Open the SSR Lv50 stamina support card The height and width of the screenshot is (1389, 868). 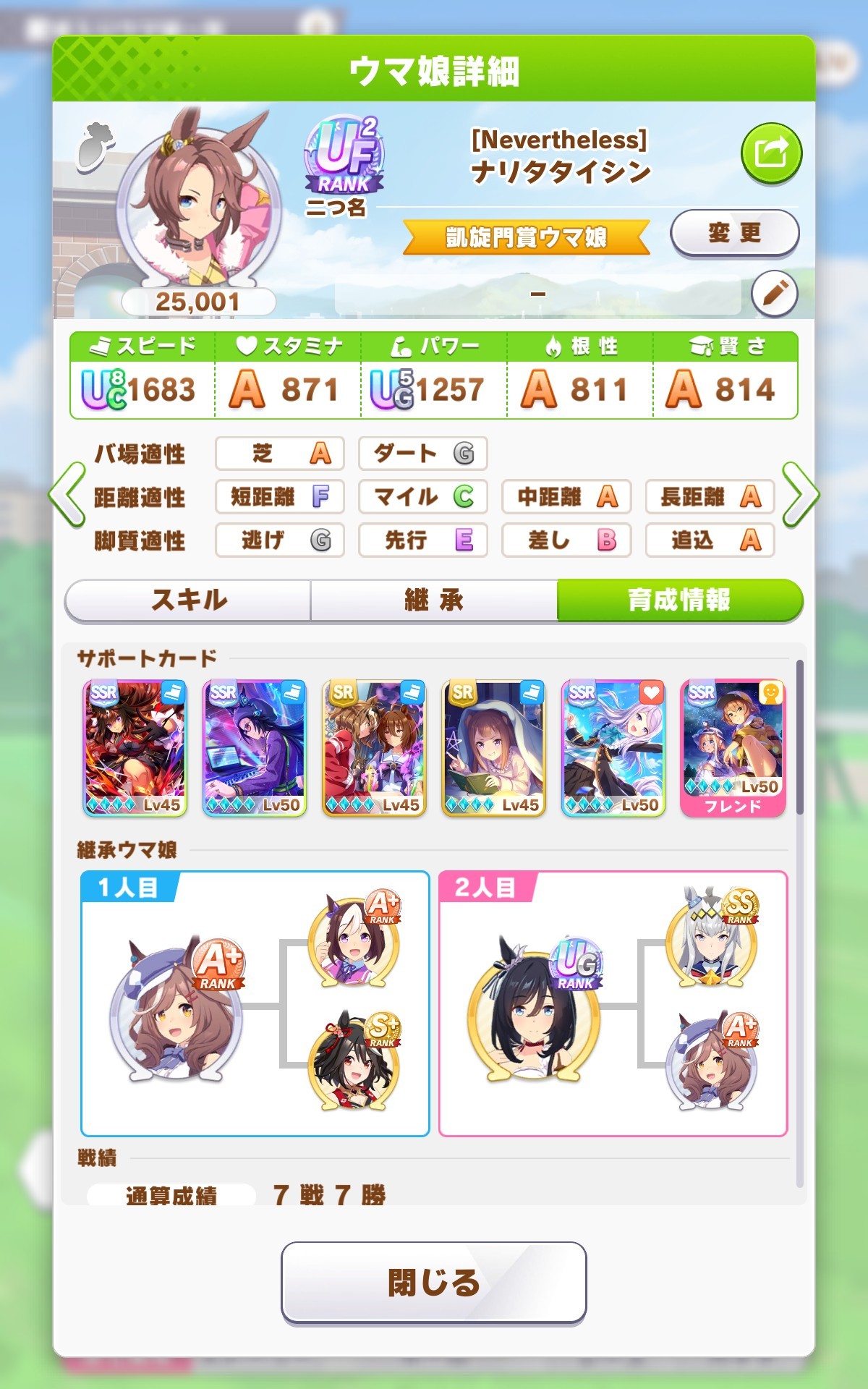[613, 747]
